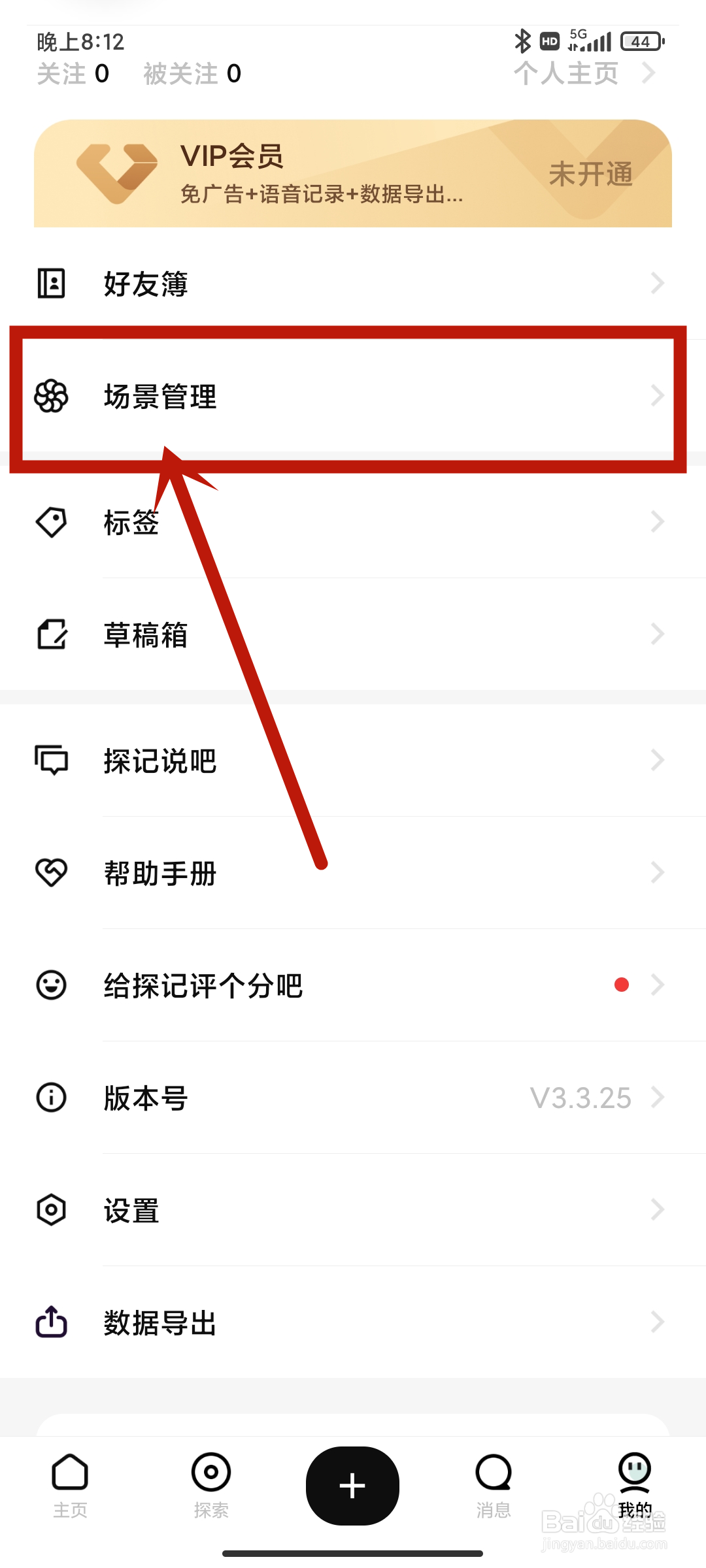Viewport: 706px width, 1568px height.
Task: Tap the 设置 settings icon
Action: (x=52, y=1211)
